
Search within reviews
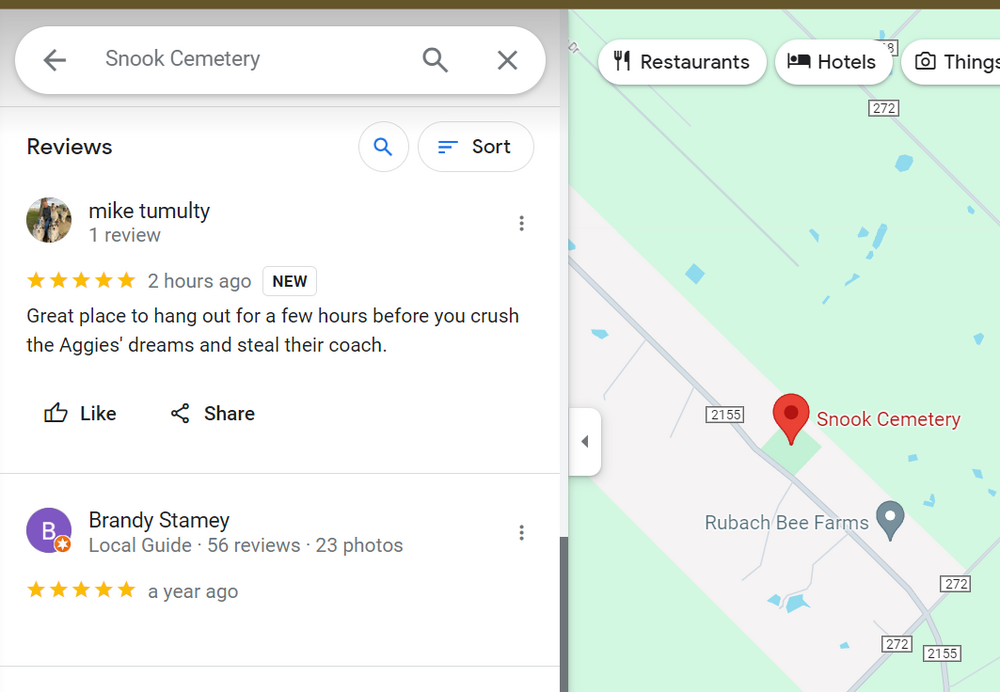click(383, 147)
